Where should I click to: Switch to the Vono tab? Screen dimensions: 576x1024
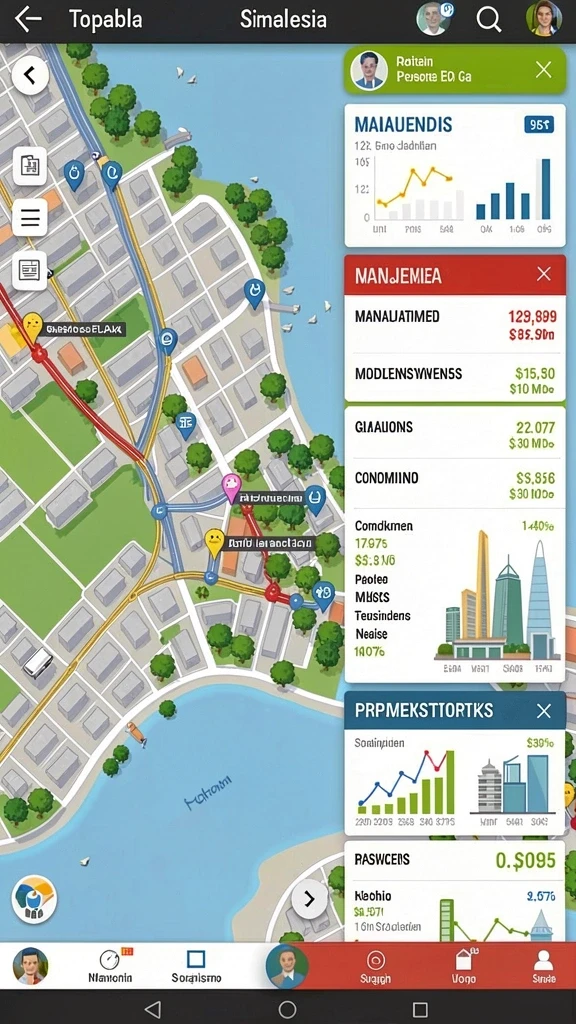coord(463,966)
